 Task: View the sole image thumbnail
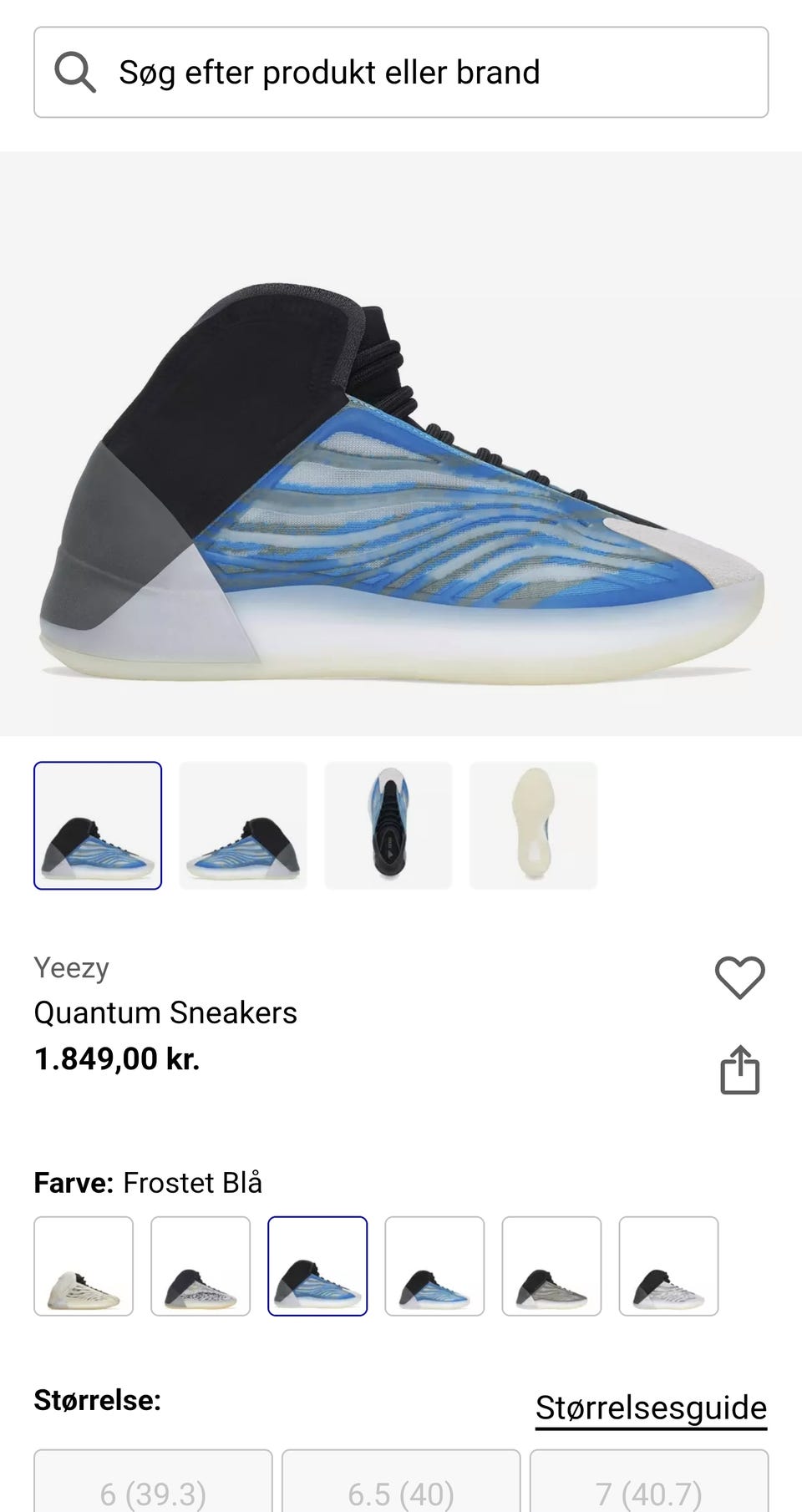click(534, 825)
